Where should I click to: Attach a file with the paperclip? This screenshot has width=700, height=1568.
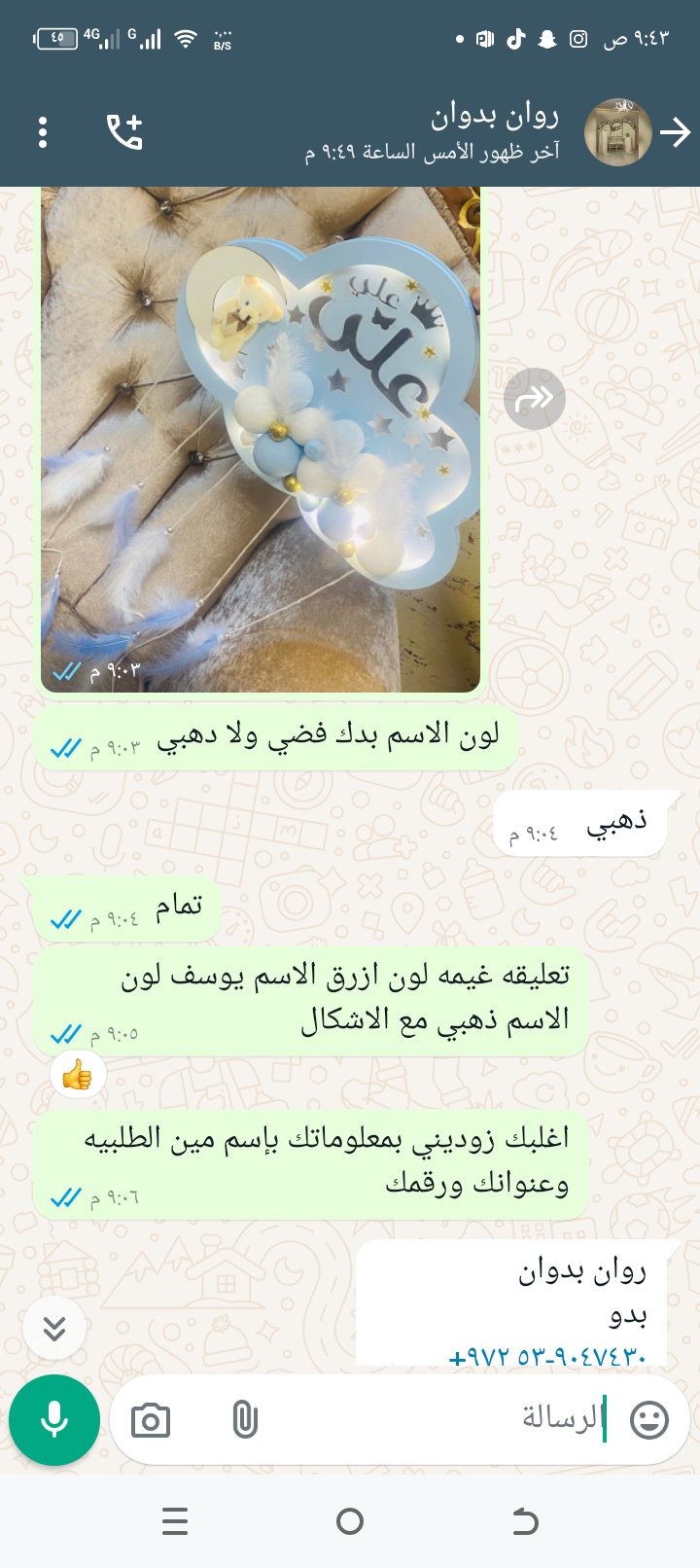click(245, 1420)
